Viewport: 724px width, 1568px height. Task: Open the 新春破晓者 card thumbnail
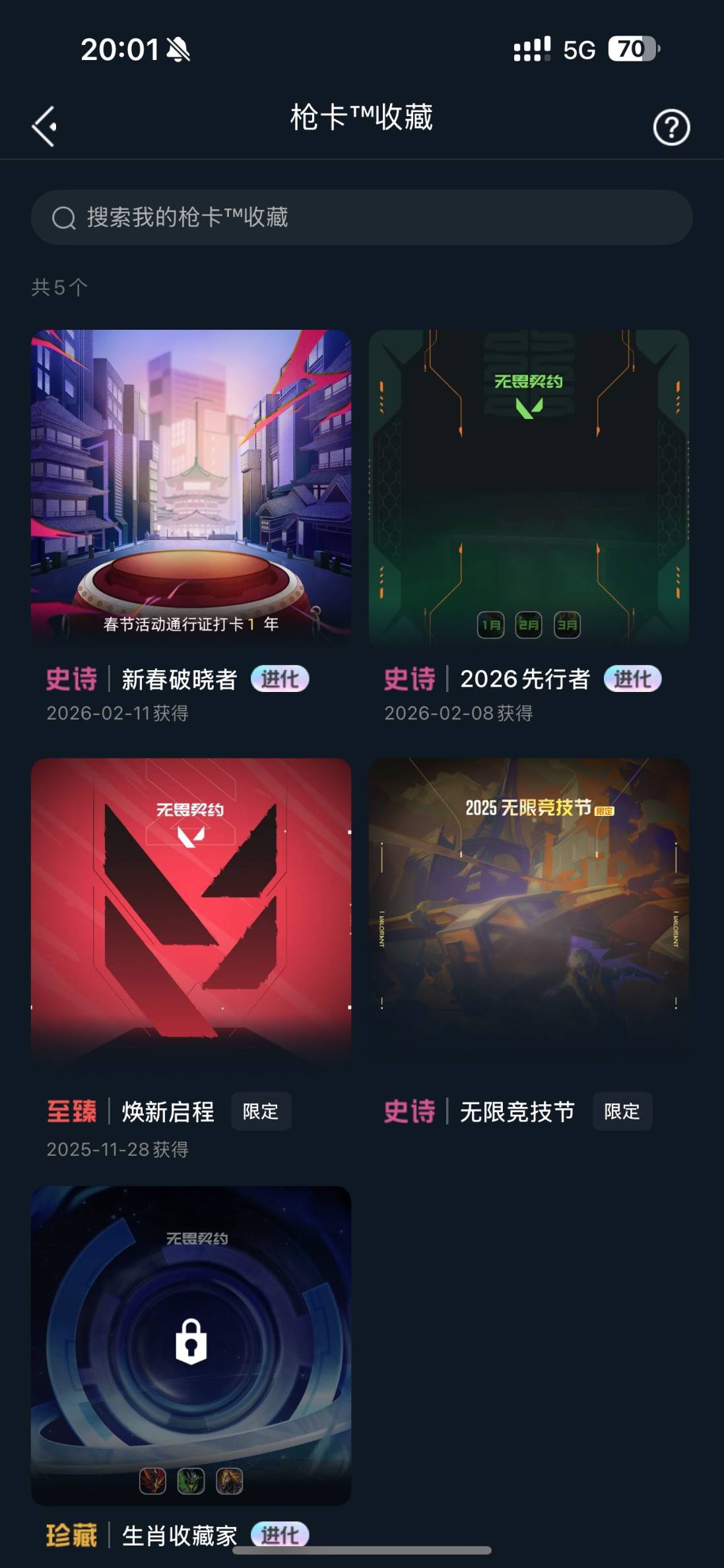click(191, 488)
